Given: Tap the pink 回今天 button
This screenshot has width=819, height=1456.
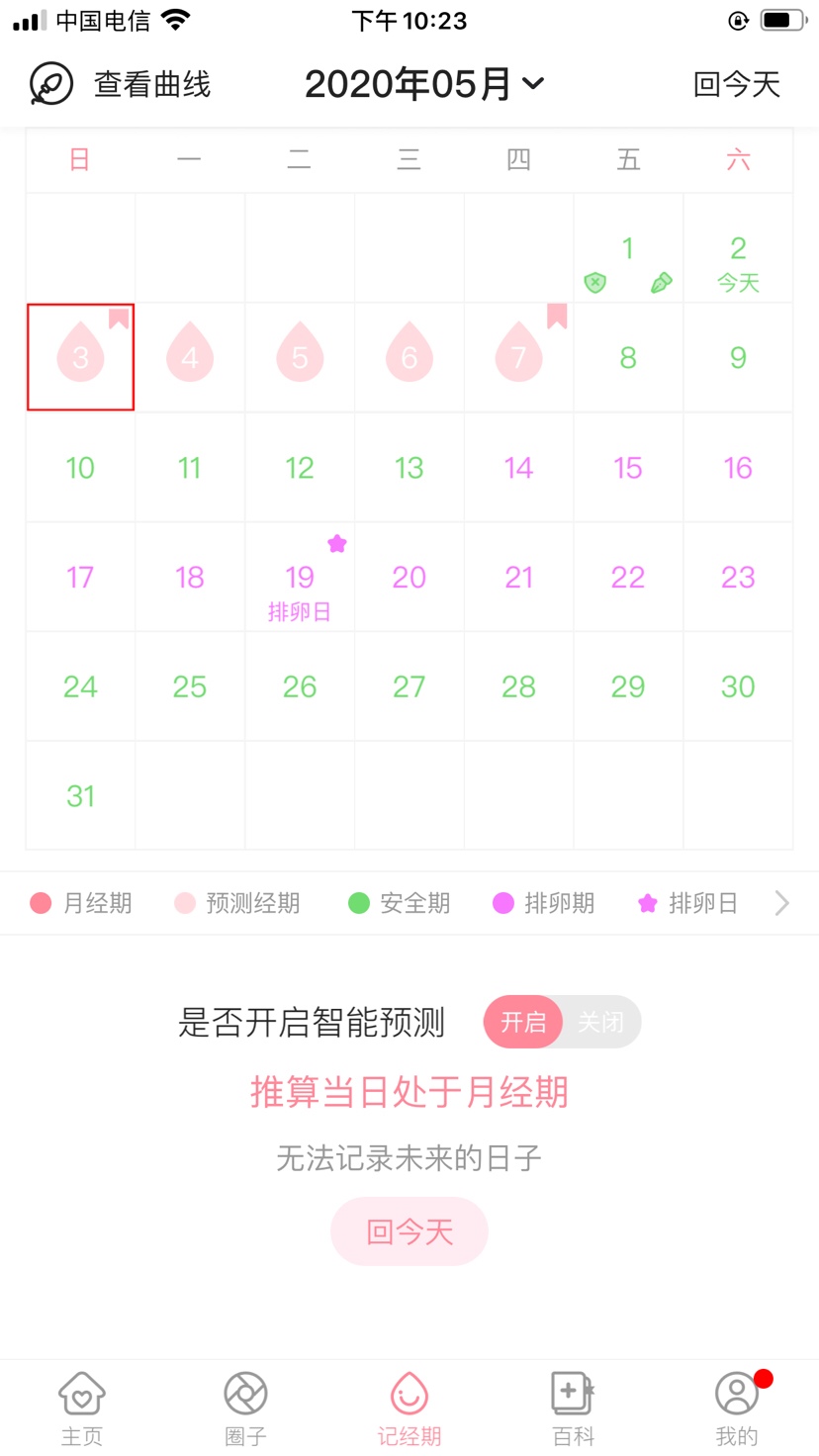Looking at the screenshot, I should [409, 1231].
